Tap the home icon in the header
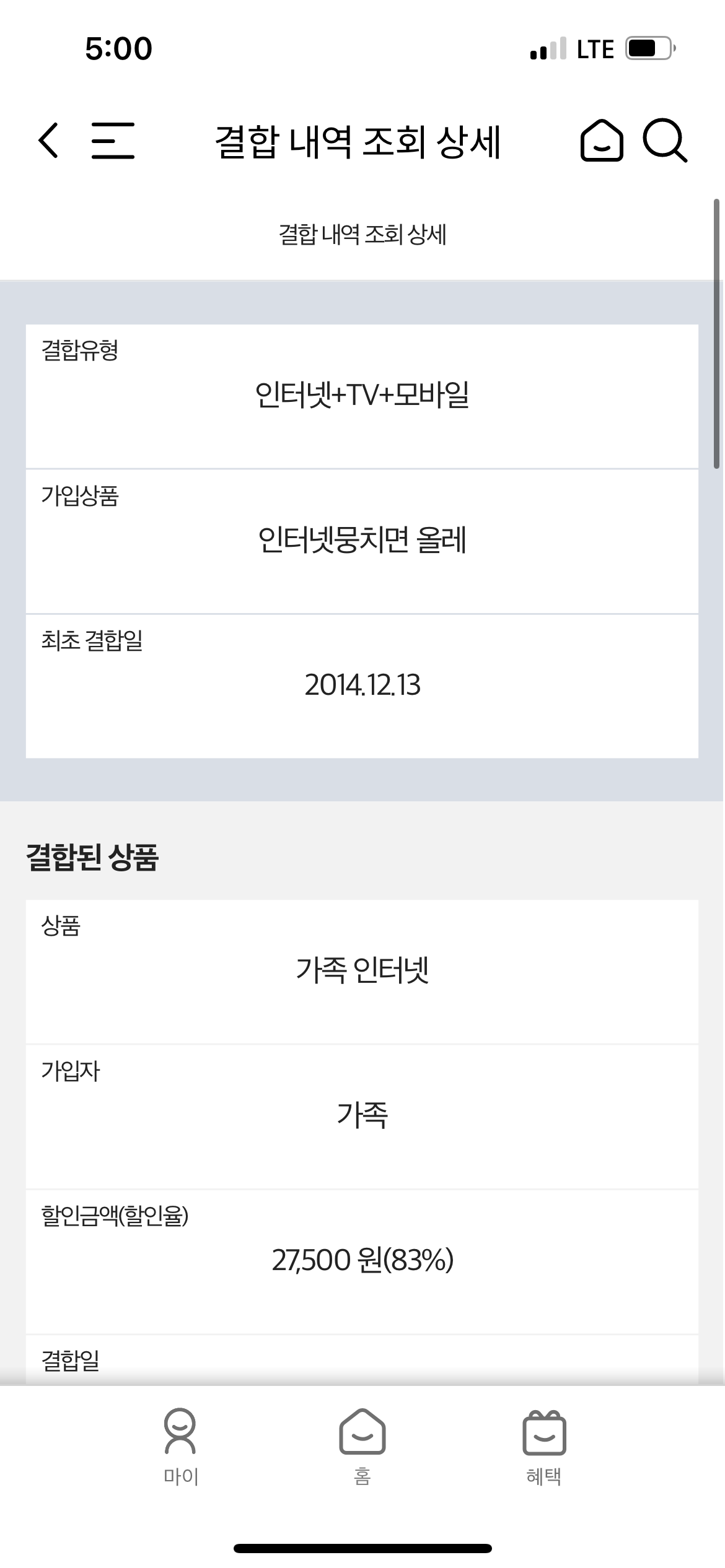 point(601,141)
